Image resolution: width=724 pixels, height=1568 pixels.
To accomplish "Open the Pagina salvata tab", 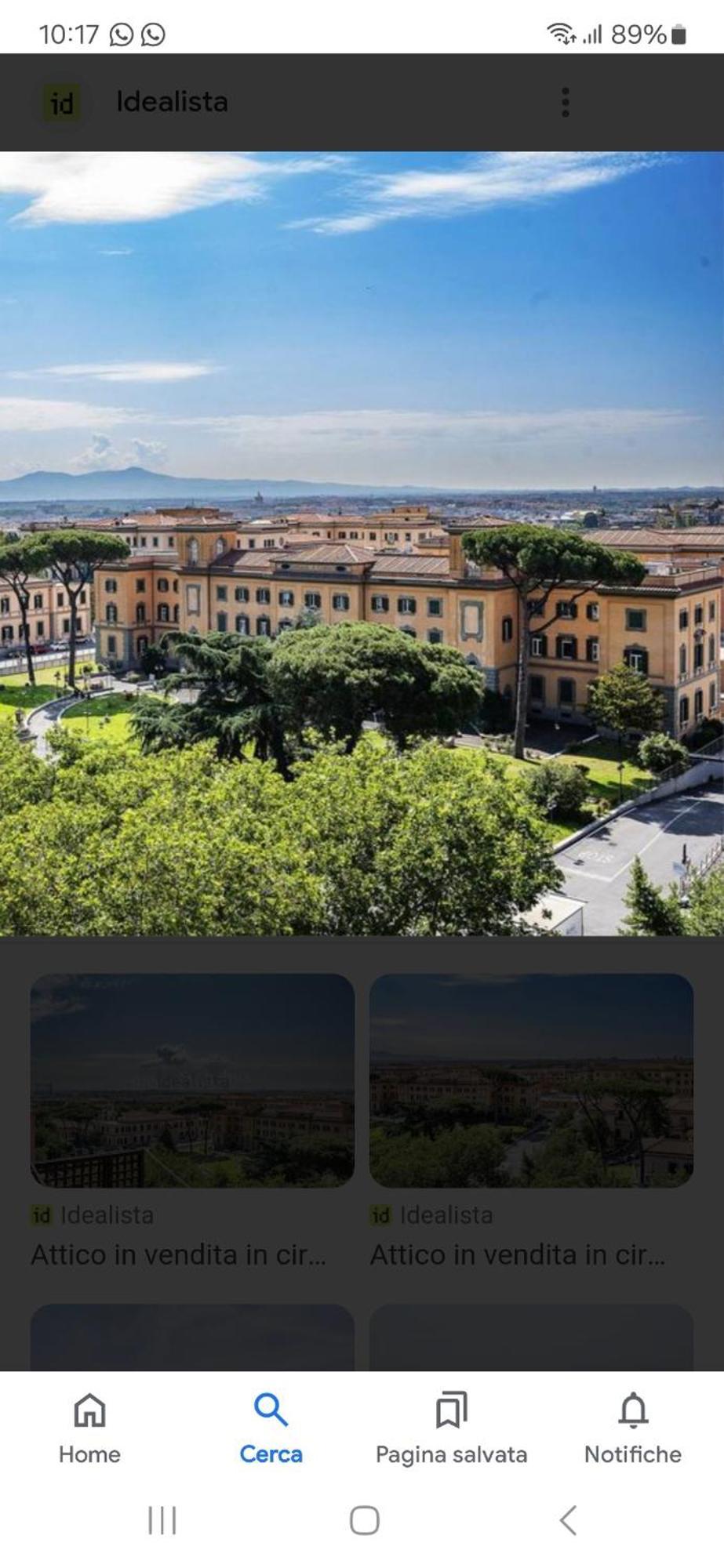I will click(451, 1428).
